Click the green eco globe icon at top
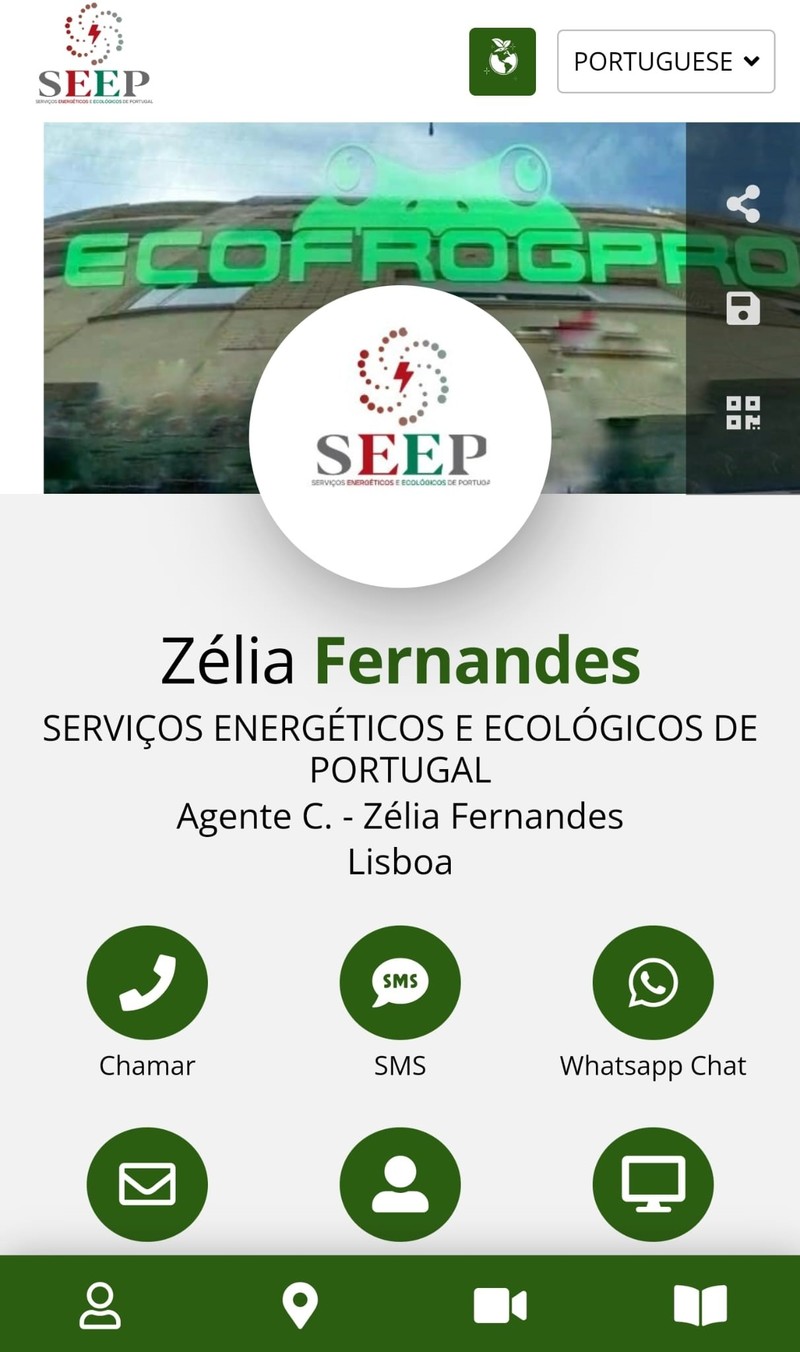800x1352 pixels. click(502, 61)
